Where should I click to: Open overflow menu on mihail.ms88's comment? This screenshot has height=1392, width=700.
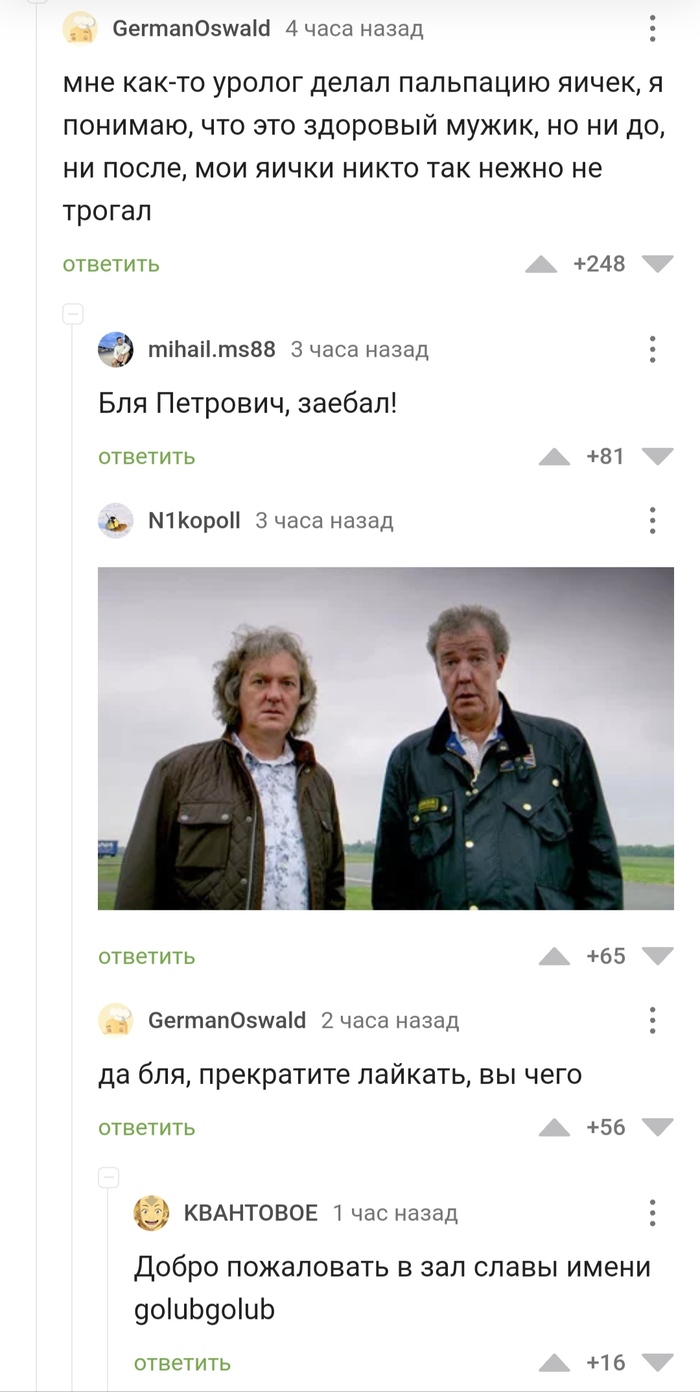(x=652, y=349)
